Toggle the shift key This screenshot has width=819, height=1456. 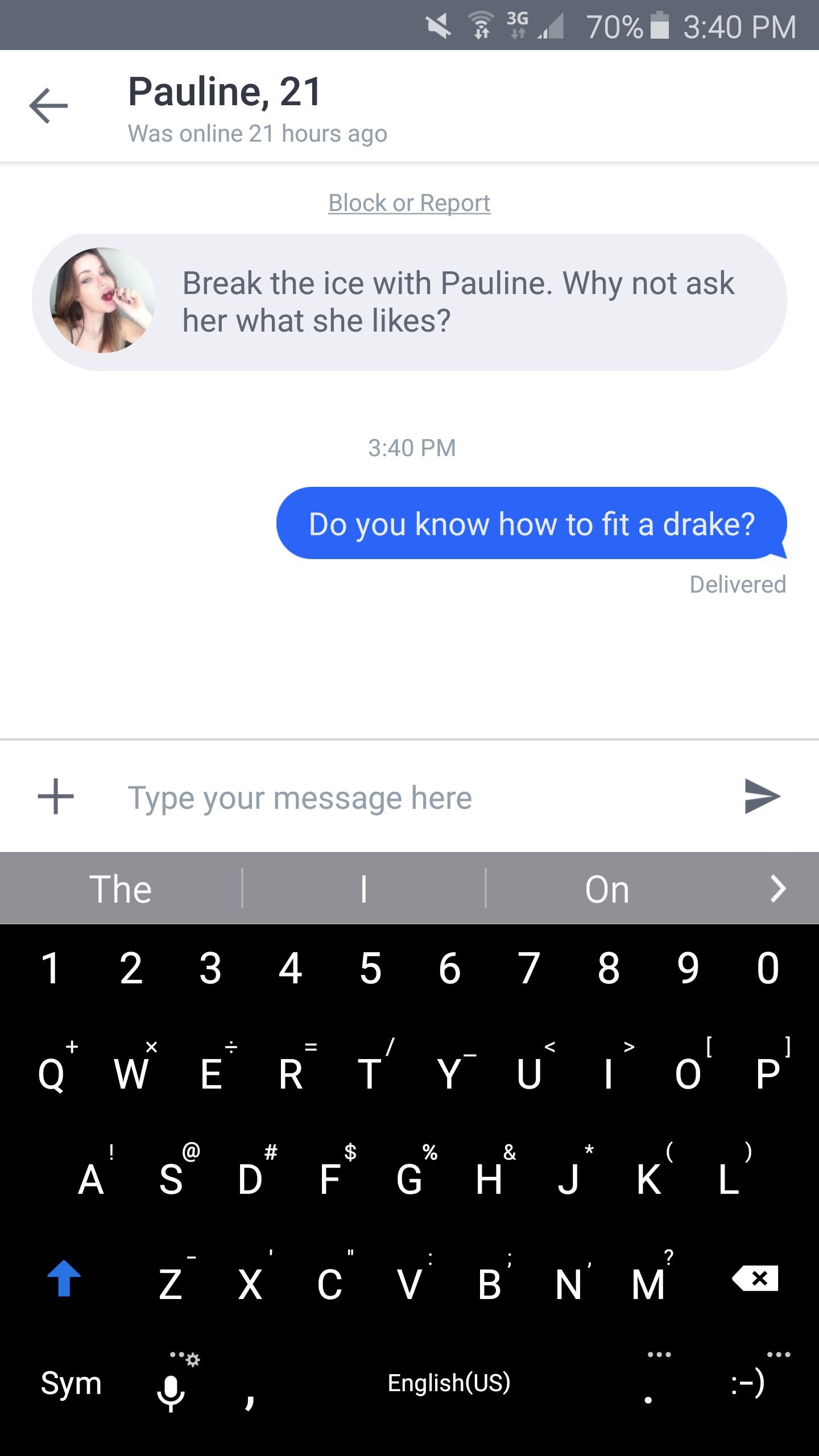pyautogui.click(x=64, y=1280)
